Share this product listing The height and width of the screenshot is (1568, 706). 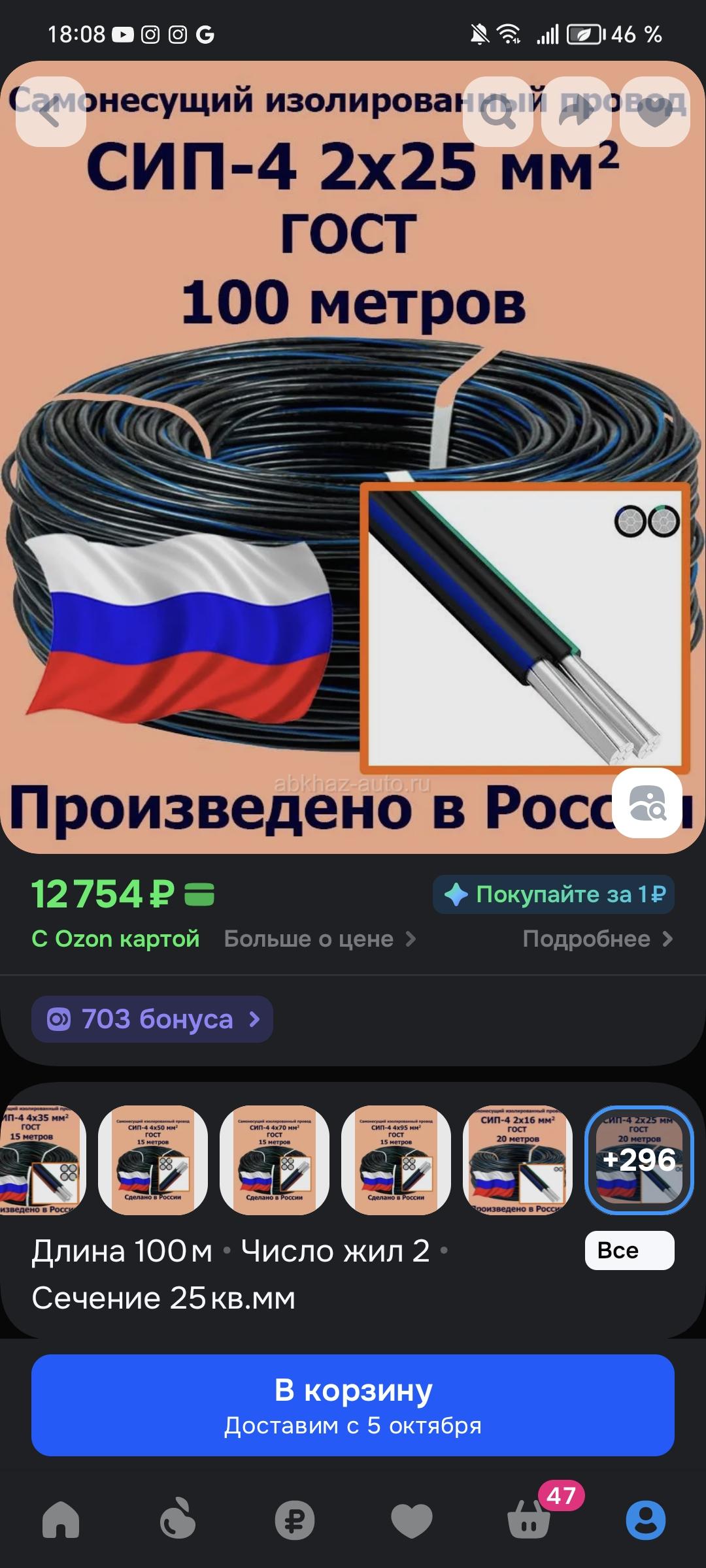click(577, 112)
